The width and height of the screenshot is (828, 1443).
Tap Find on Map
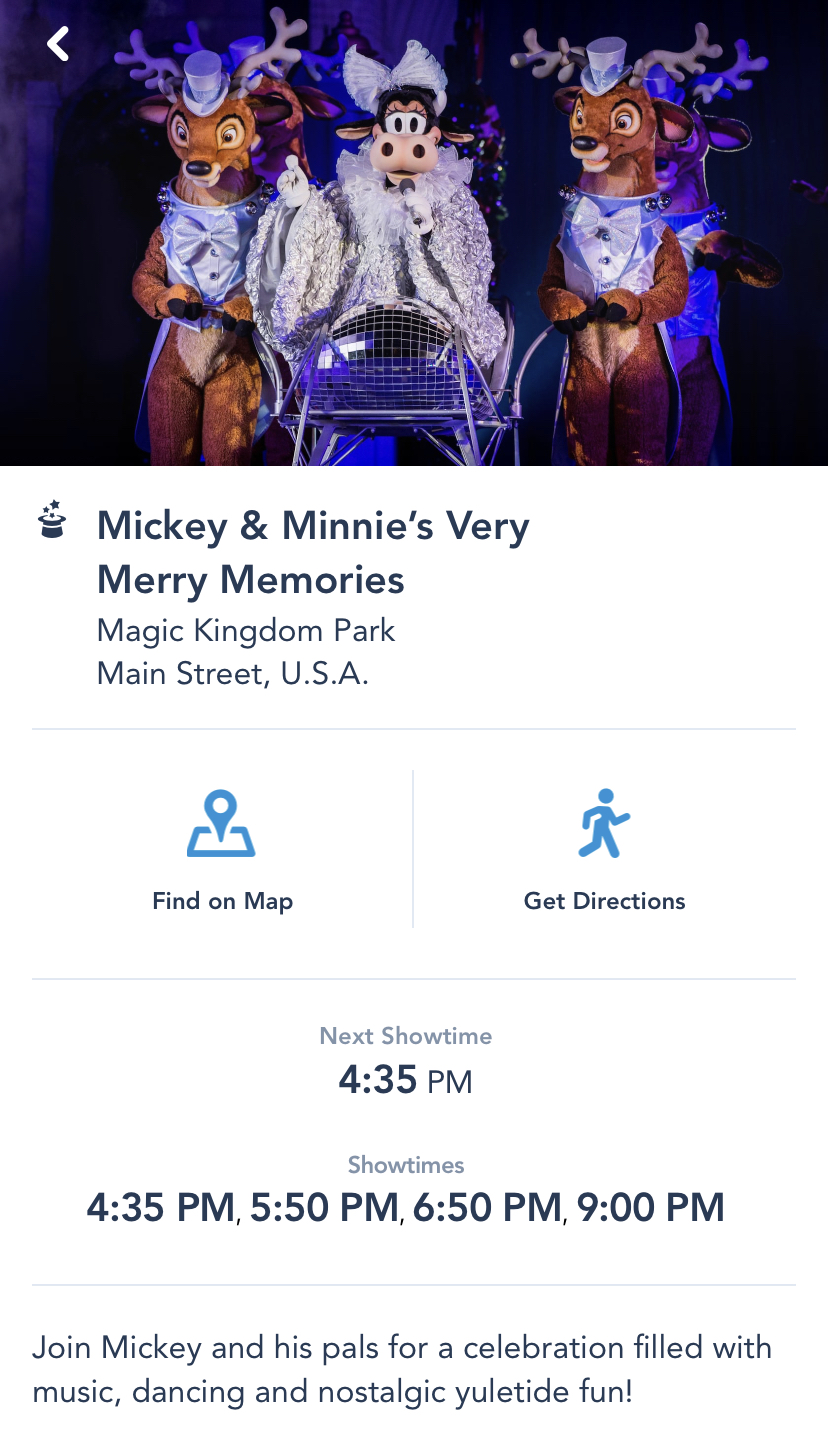point(222,850)
